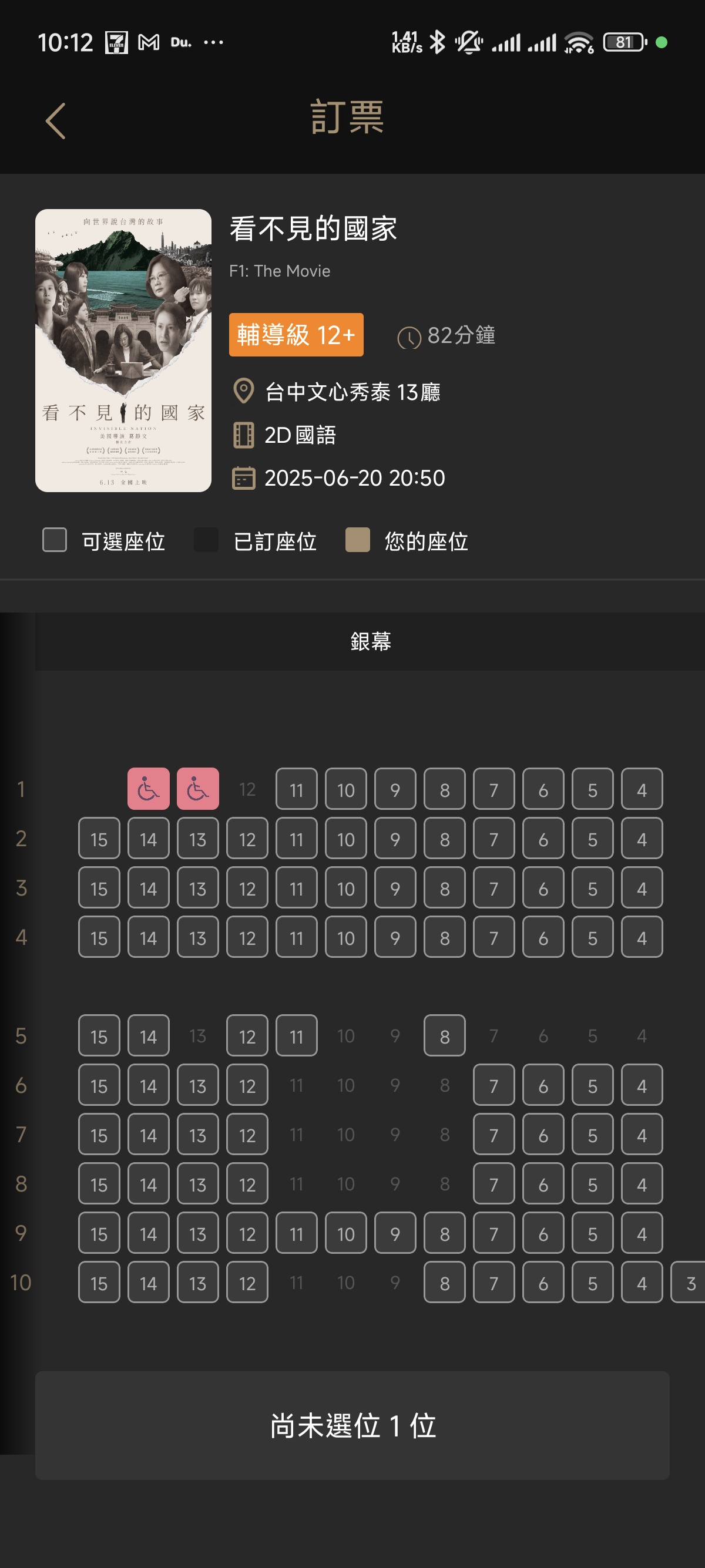Image resolution: width=705 pixels, height=1568 pixels.
Task: Choose seat 12 in row 4
Action: pos(247,937)
